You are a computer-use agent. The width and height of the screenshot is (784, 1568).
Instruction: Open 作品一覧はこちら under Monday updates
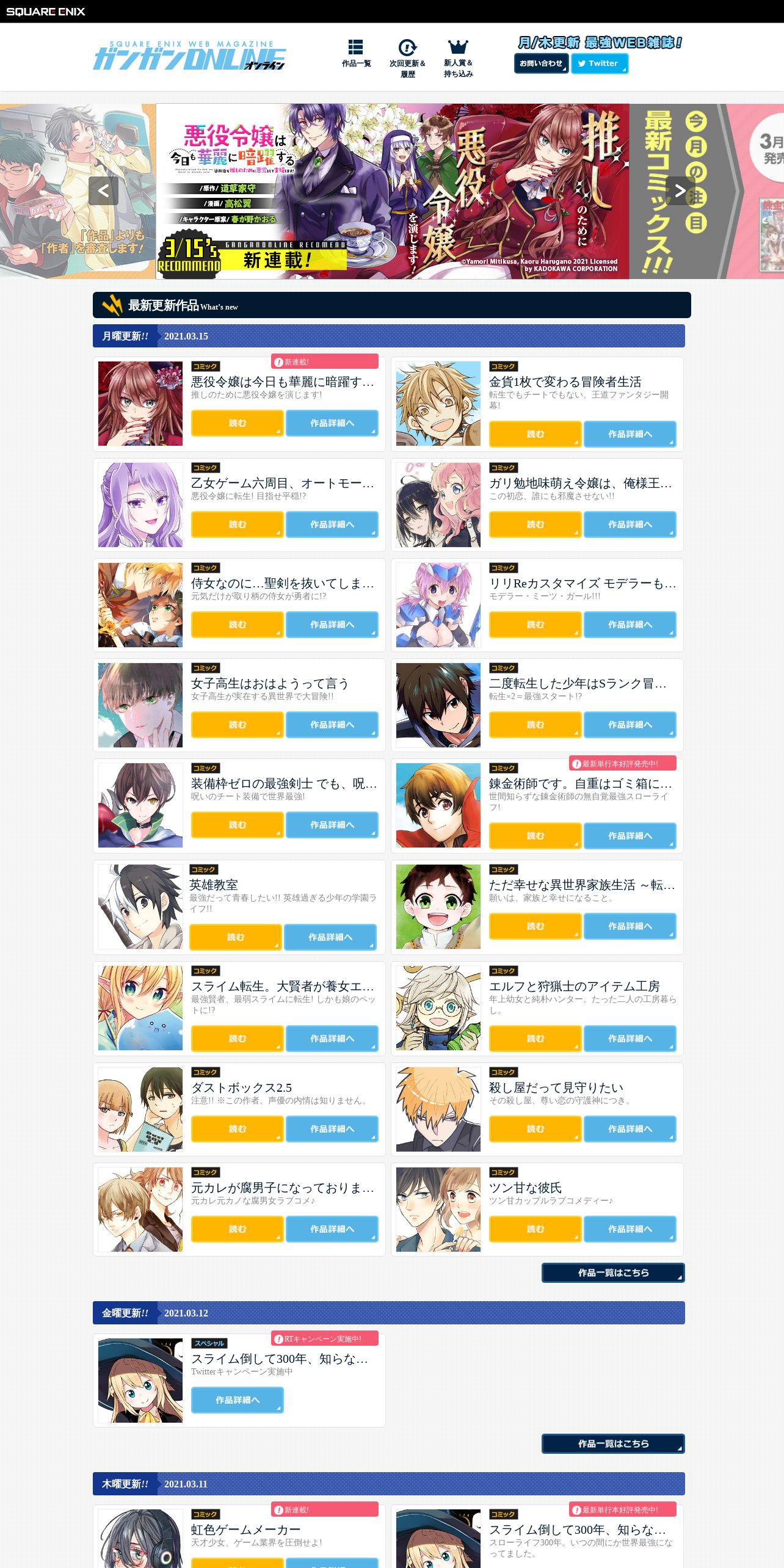(613, 1273)
